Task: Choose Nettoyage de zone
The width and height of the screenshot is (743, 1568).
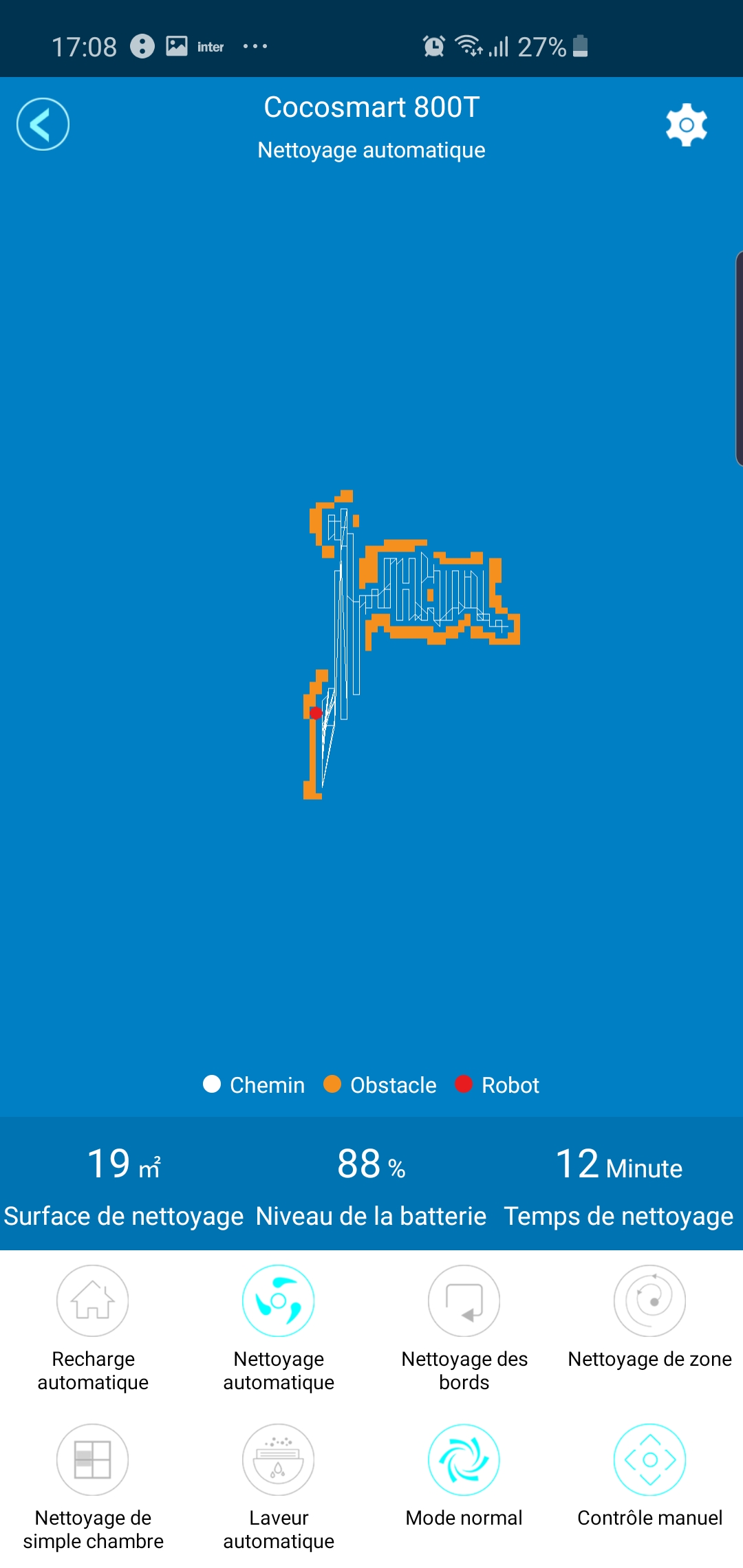Action: pyautogui.click(x=650, y=1300)
